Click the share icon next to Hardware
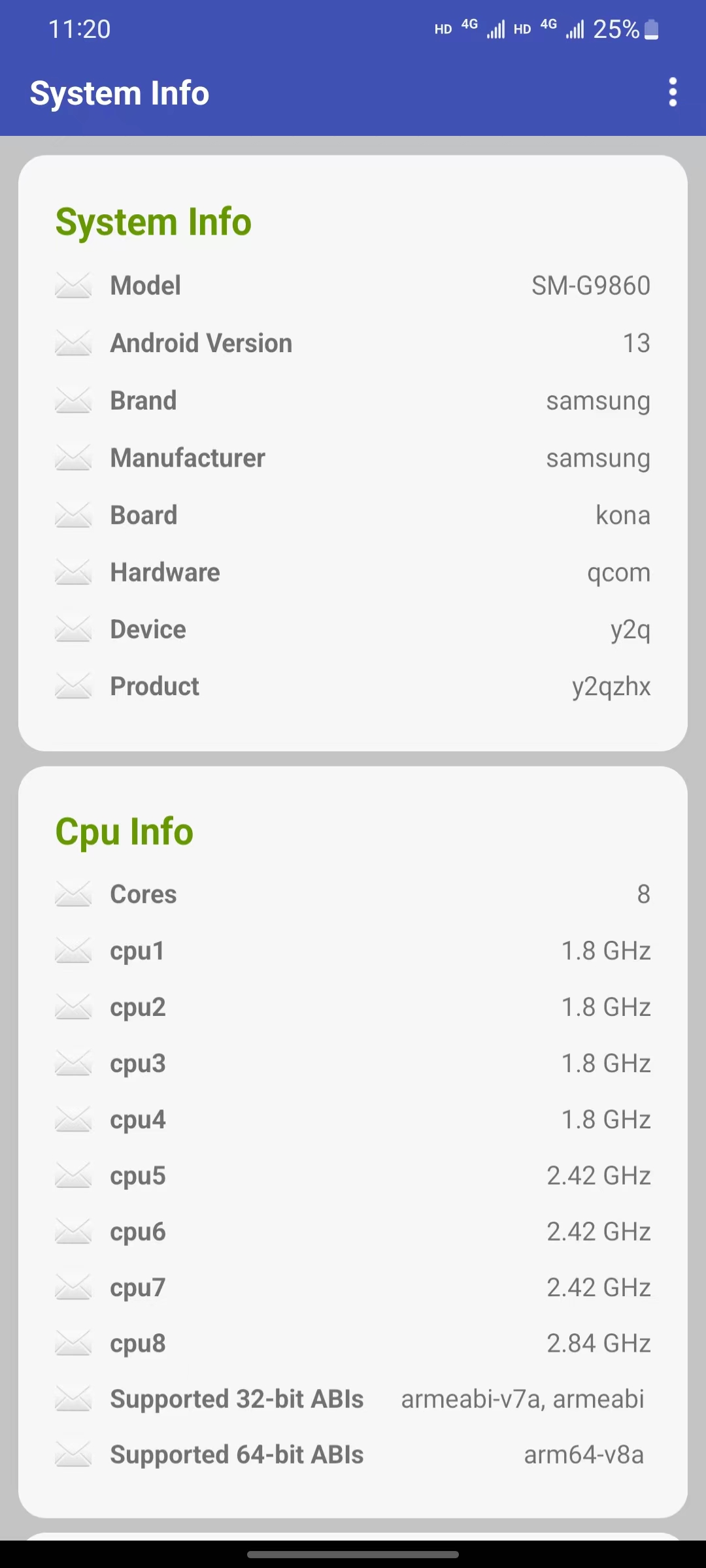706x1568 pixels. point(74,572)
